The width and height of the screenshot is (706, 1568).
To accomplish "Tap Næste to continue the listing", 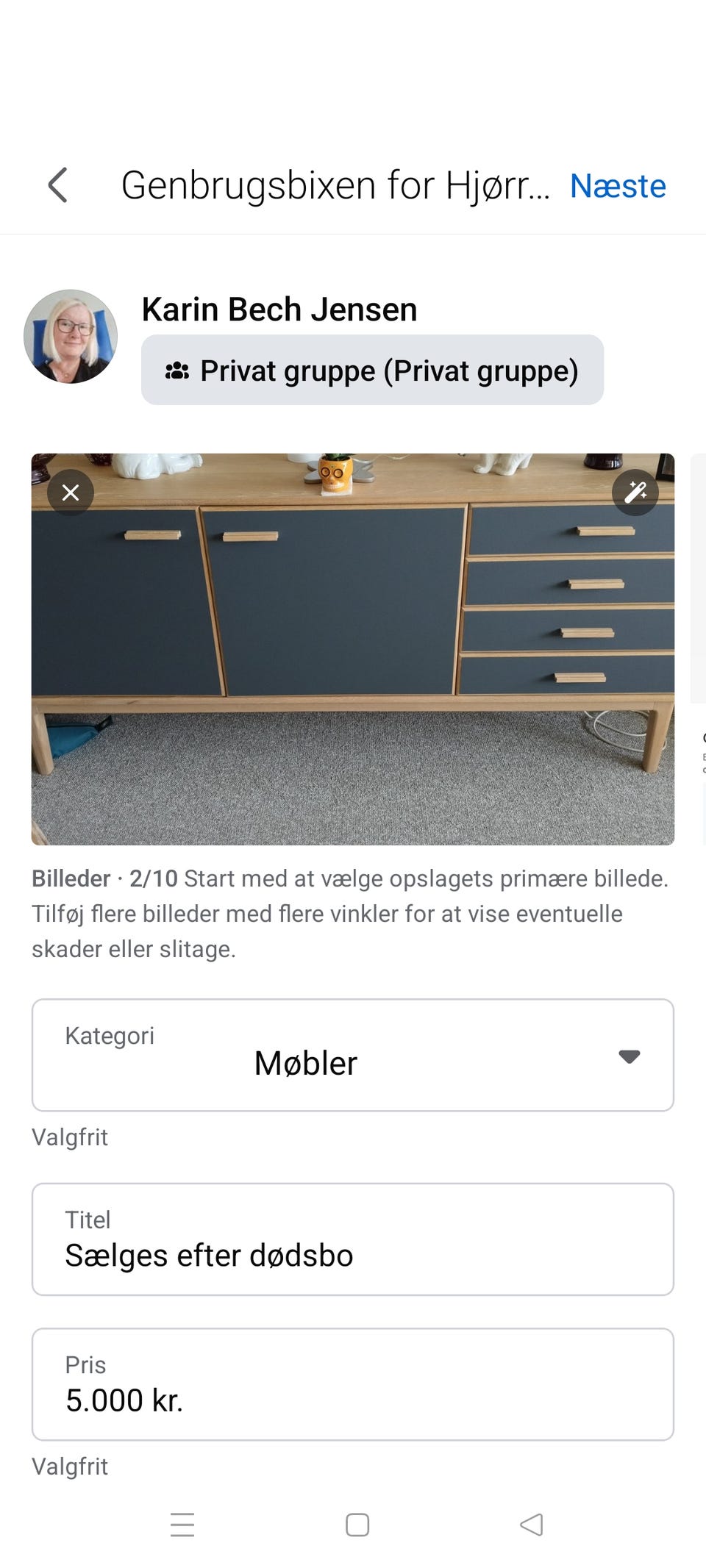I will tap(618, 185).
